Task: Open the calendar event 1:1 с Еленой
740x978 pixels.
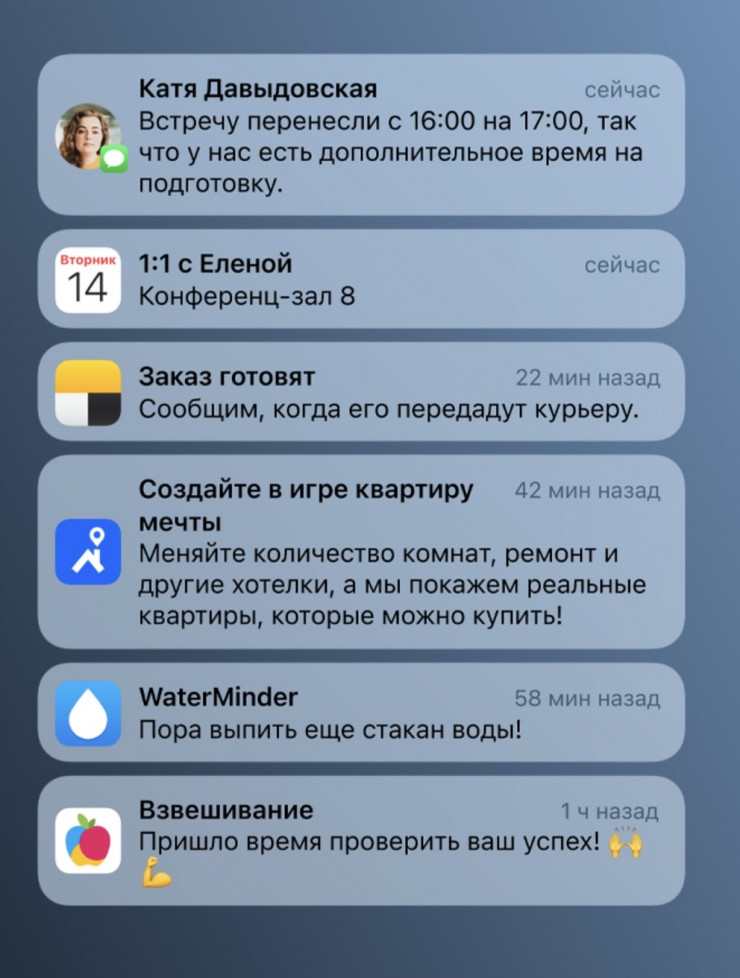Action: coord(360,279)
